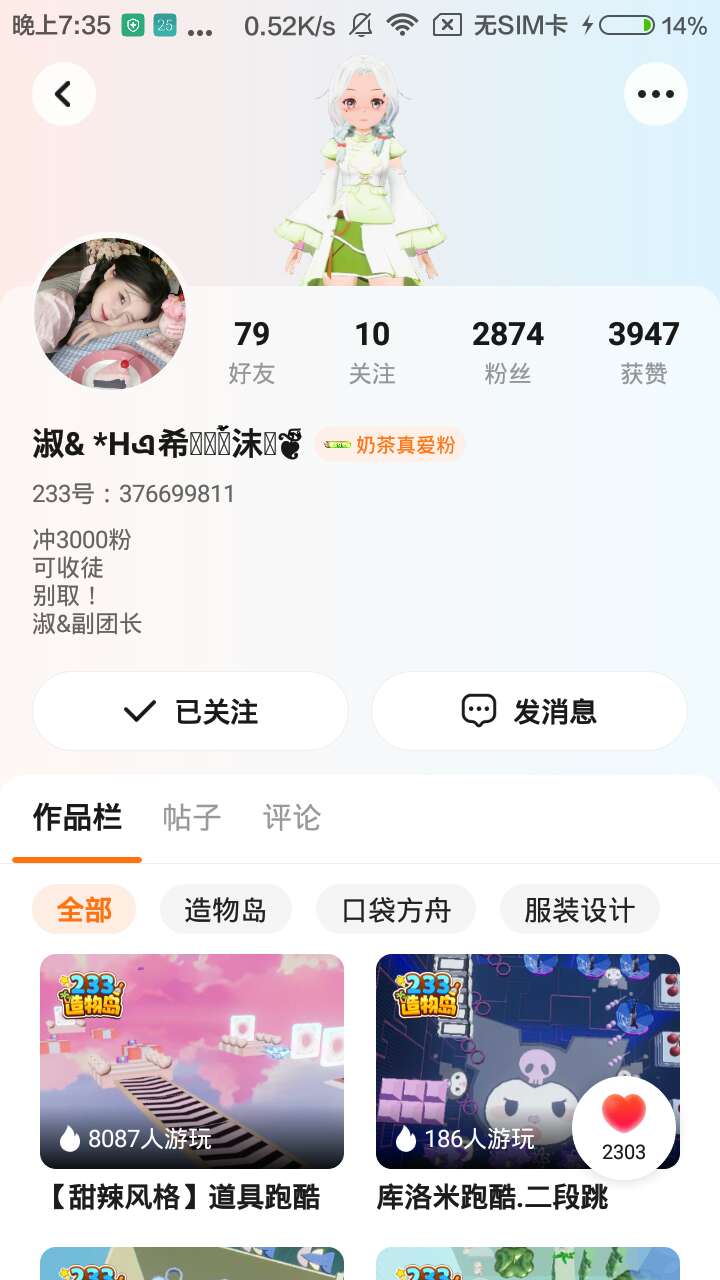Image resolution: width=720 pixels, height=1280 pixels.
Task: Tap the 已关注 following button
Action: [x=190, y=711]
